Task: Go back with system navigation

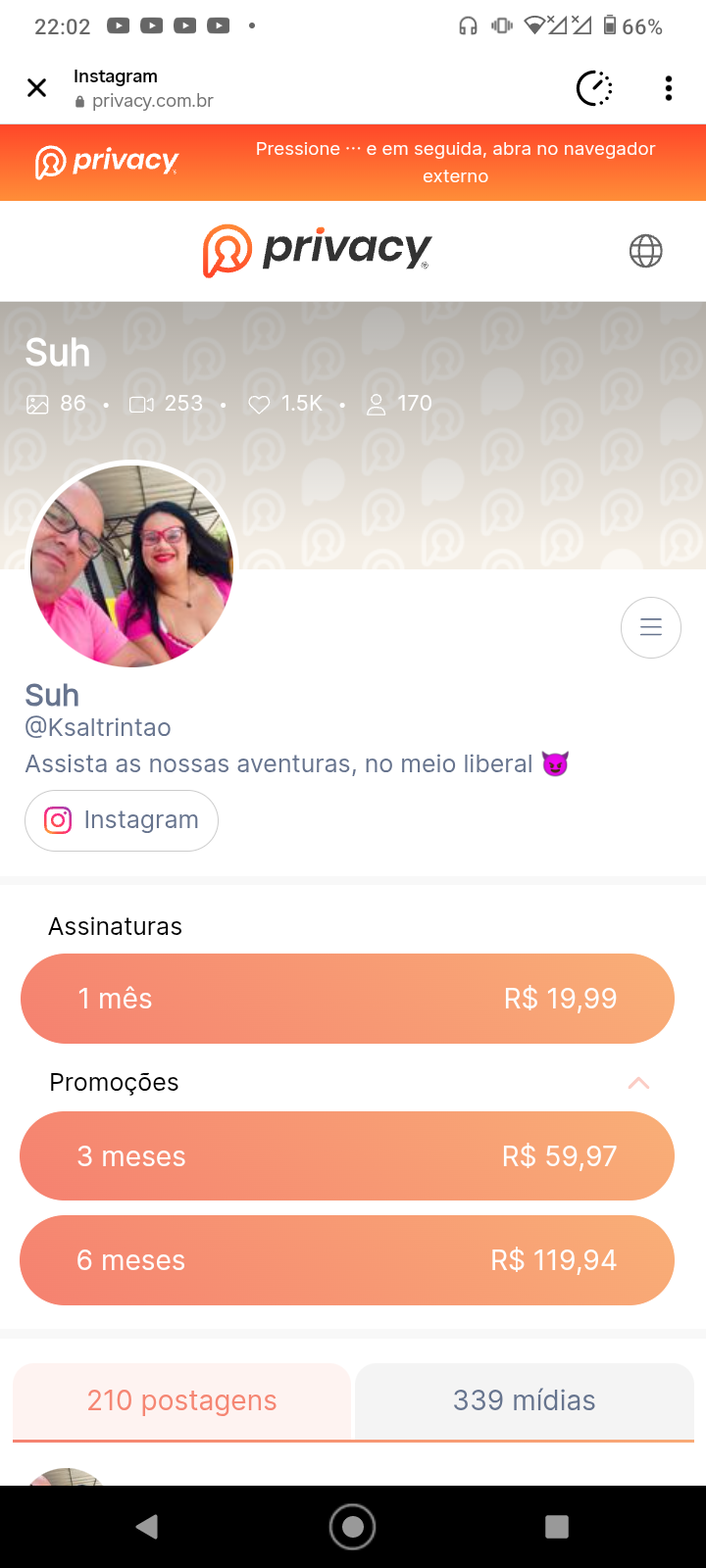Action: [148, 1526]
